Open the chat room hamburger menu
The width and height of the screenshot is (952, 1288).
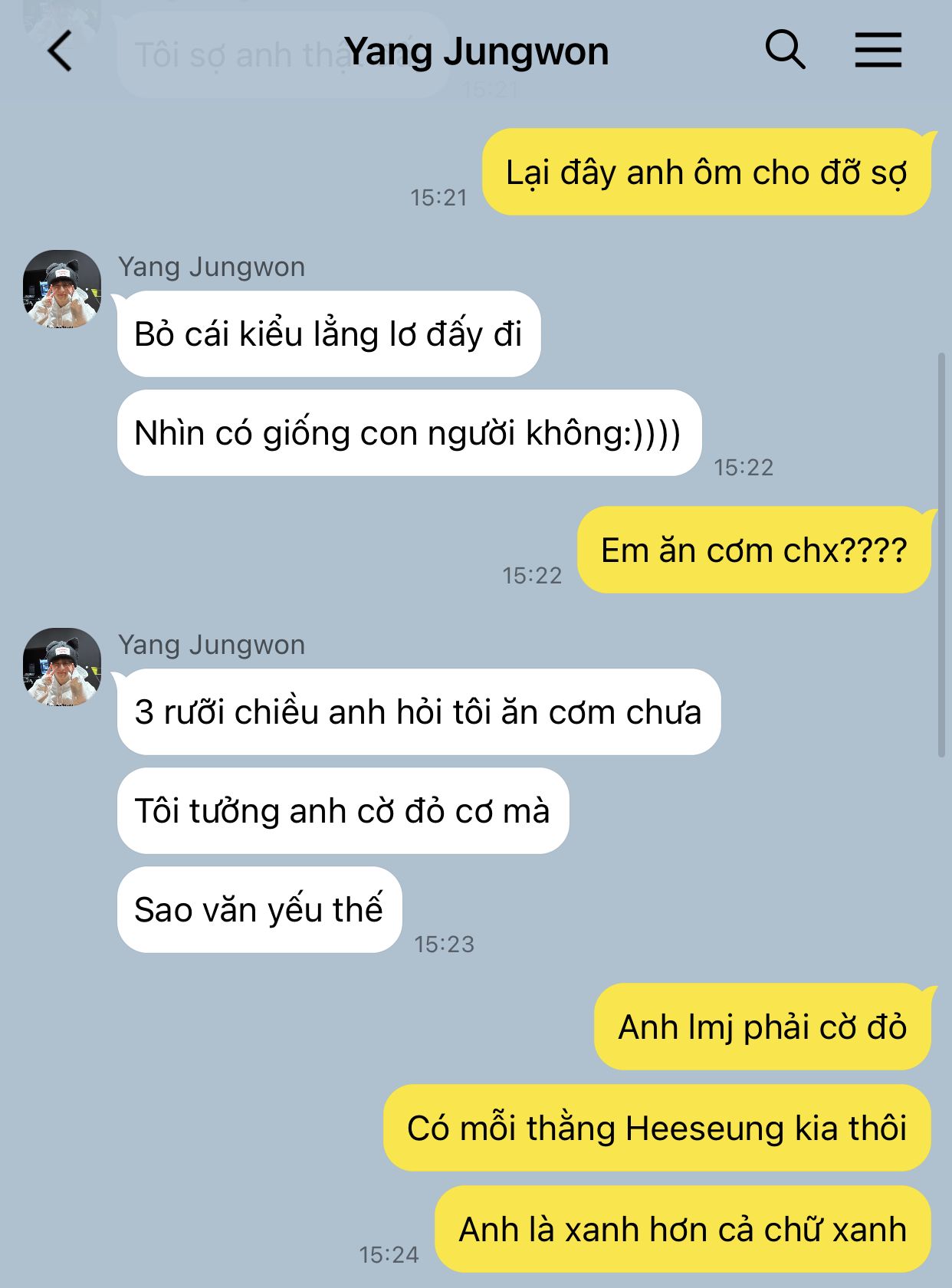point(878,51)
